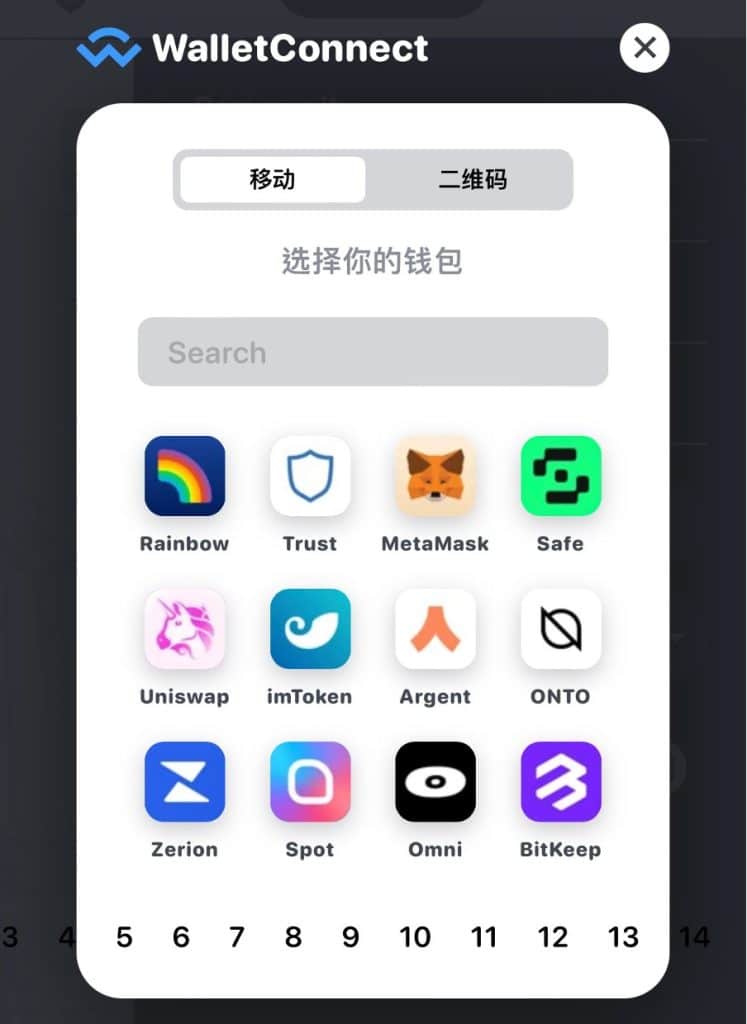Viewport: 747px width, 1024px height.
Task: Go to wallet page 8
Action: [x=293, y=937]
